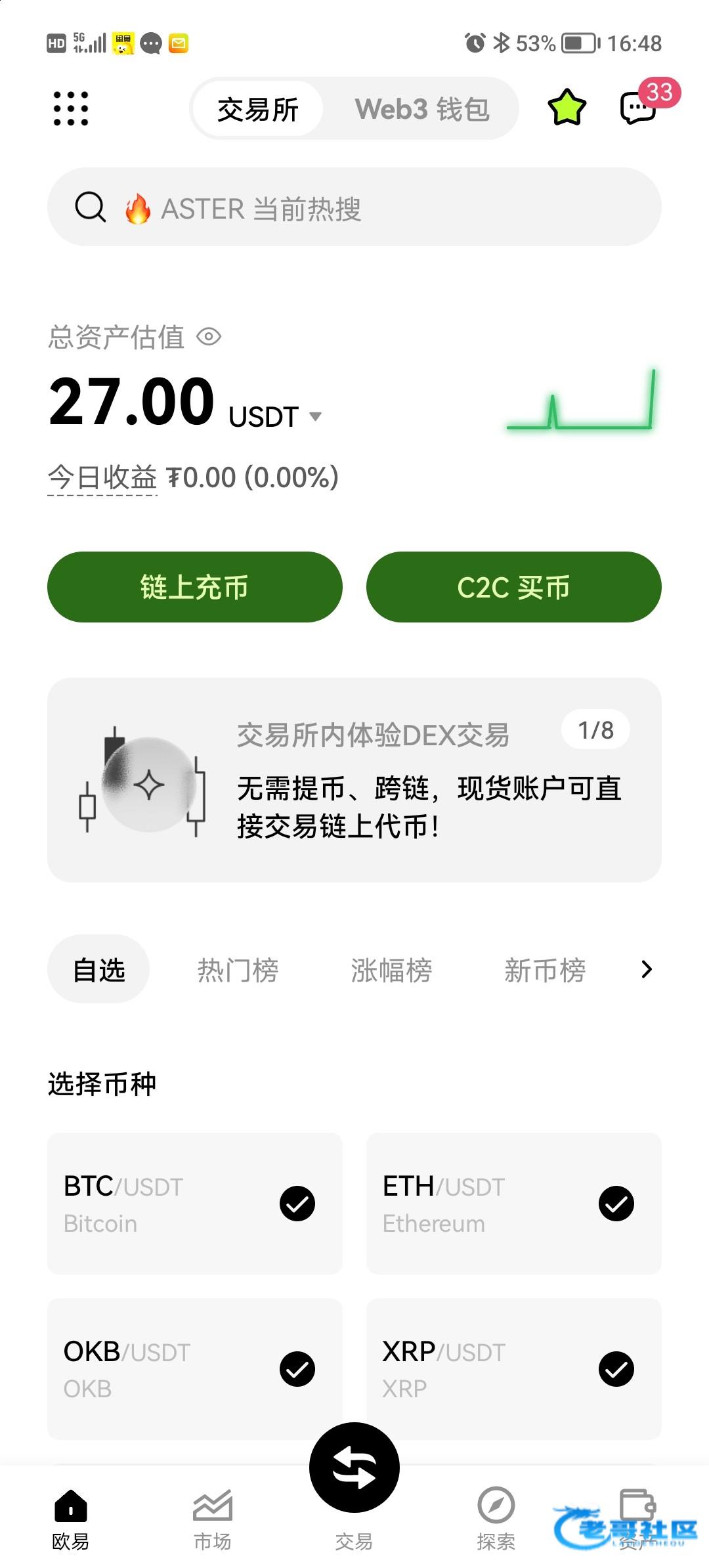Tap the C2C 买币 button

513,587
